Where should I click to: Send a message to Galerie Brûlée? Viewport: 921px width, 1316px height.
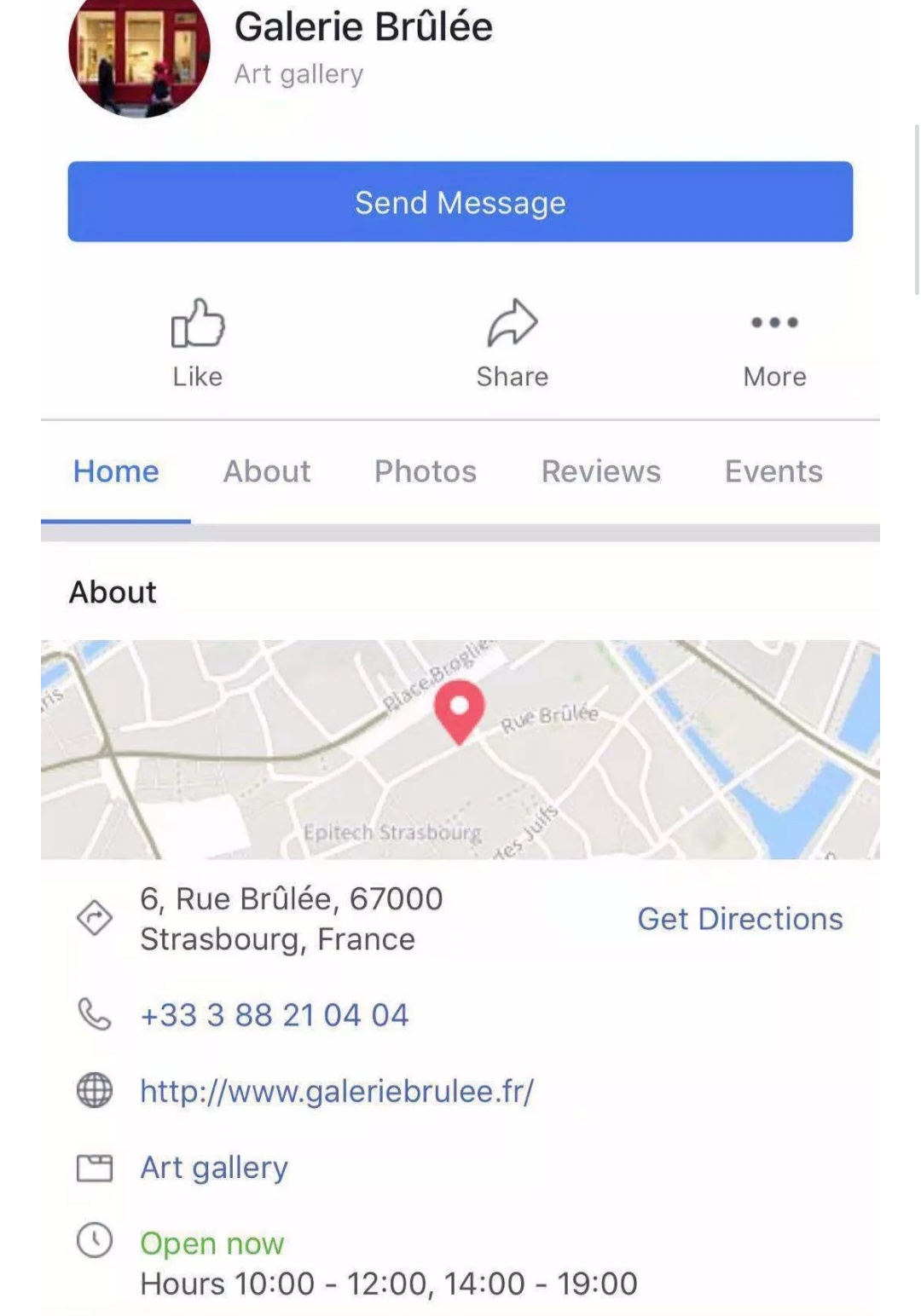pos(460,202)
